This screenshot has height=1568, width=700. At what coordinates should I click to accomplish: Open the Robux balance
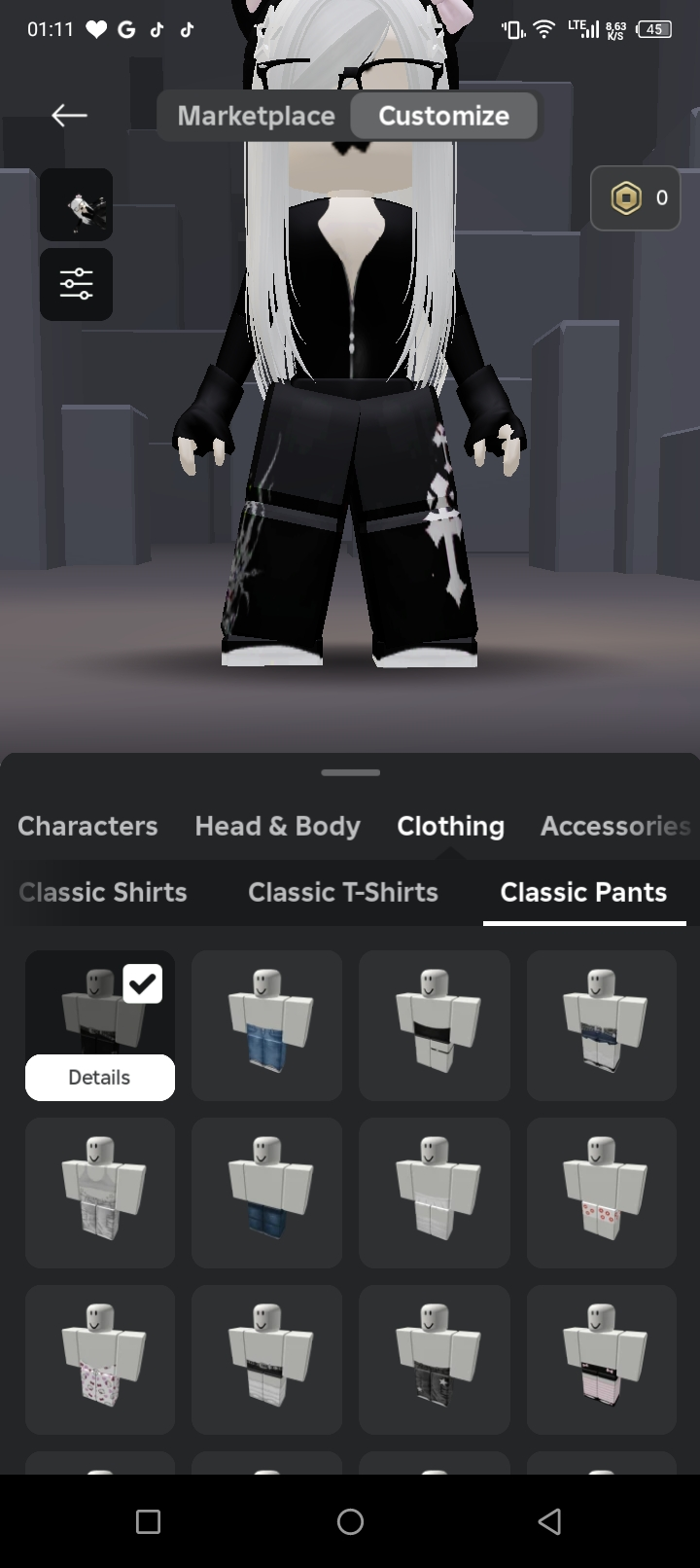click(636, 198)
